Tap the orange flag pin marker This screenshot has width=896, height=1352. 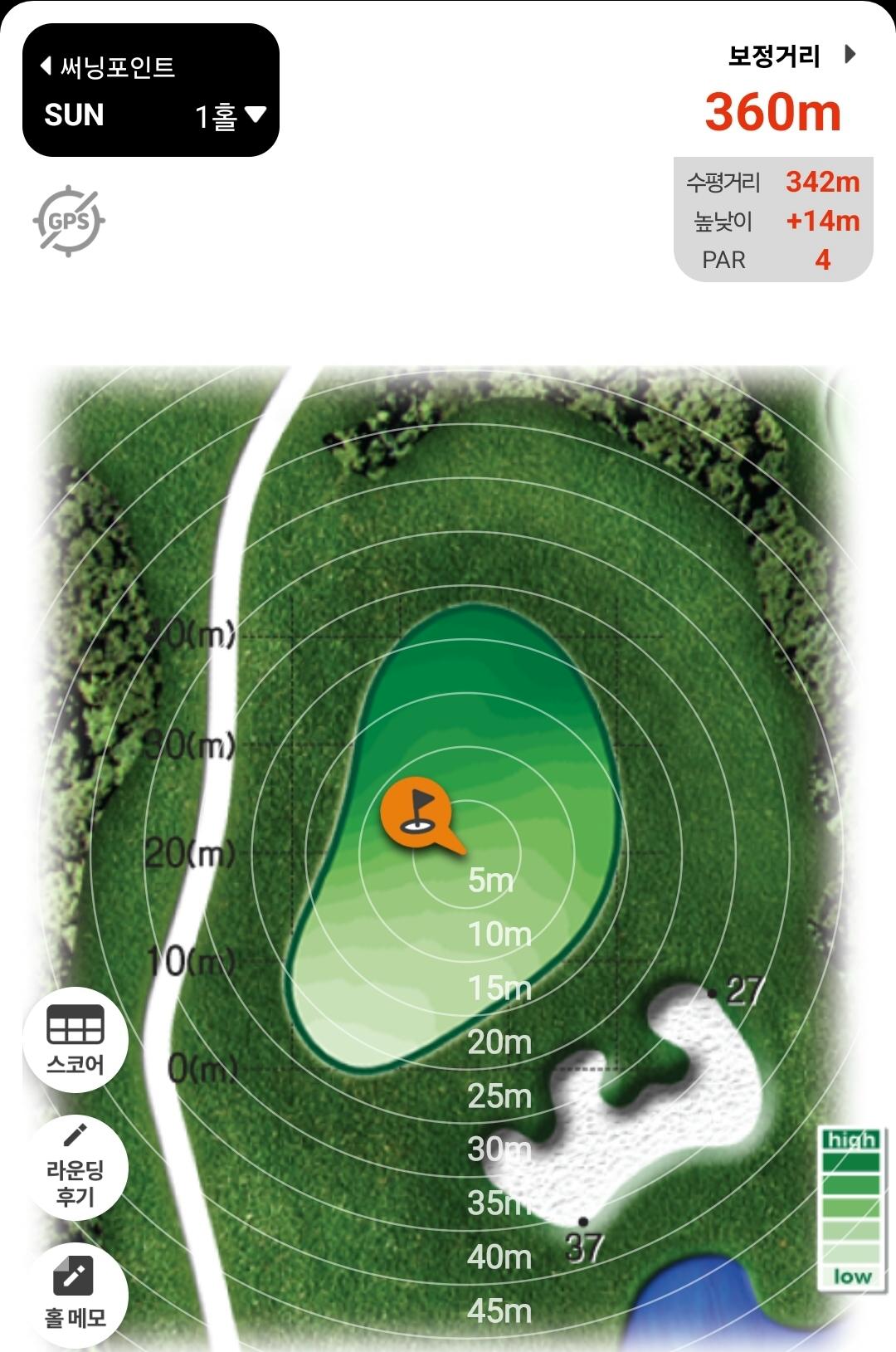click(416, 813)
